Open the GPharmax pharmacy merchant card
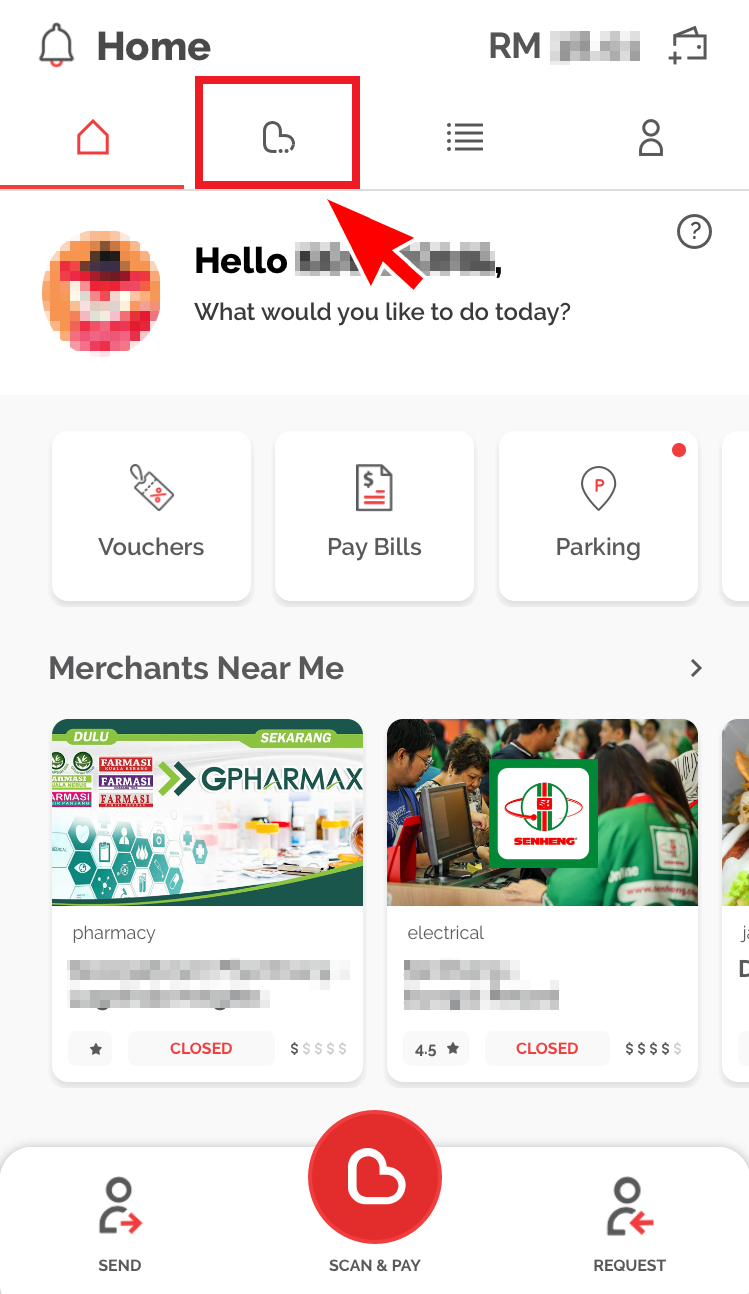749x1294 pixels. [207, 900]
